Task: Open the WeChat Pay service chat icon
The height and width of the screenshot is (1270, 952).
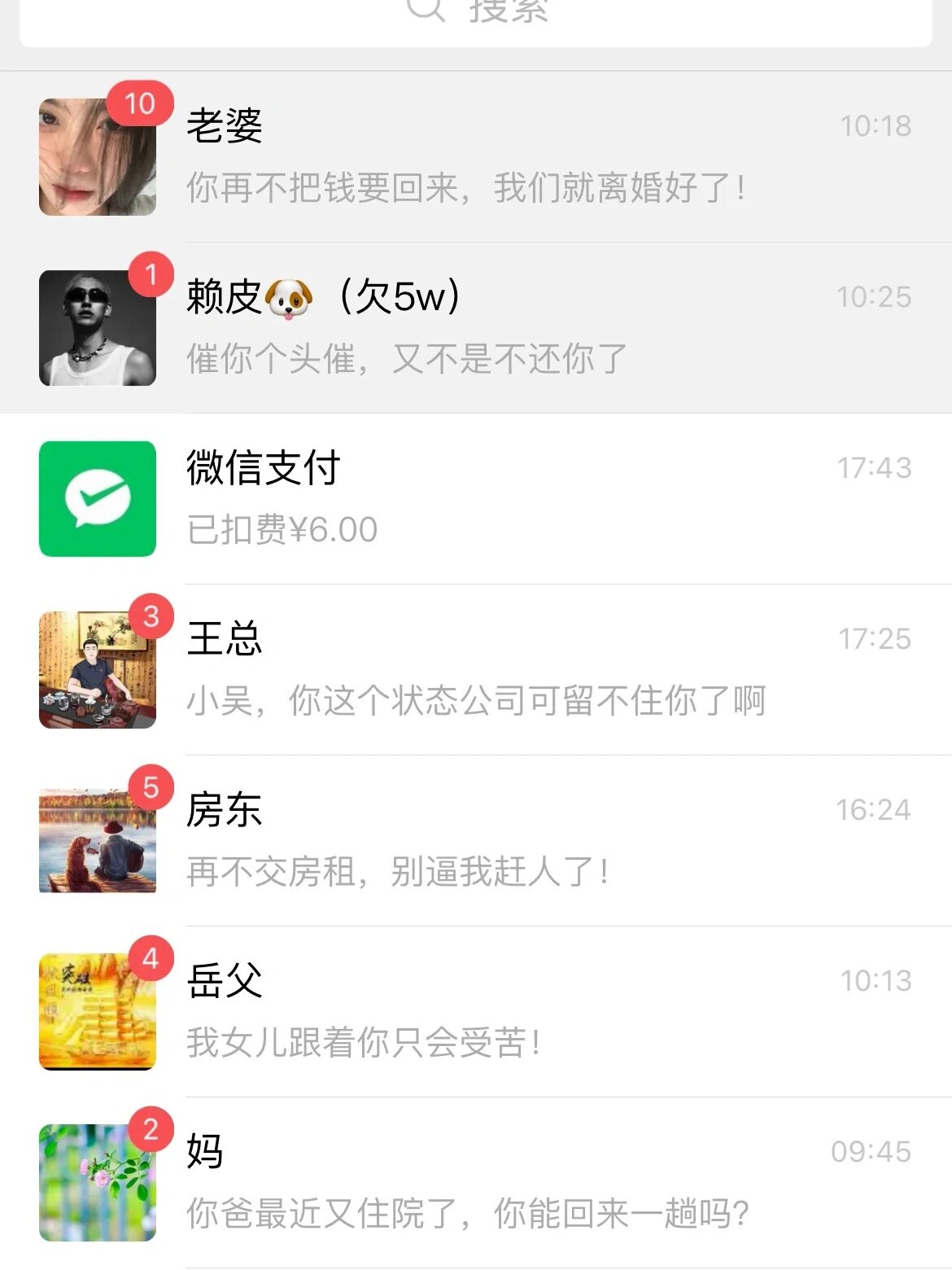Action: click(x=97, y=498)
